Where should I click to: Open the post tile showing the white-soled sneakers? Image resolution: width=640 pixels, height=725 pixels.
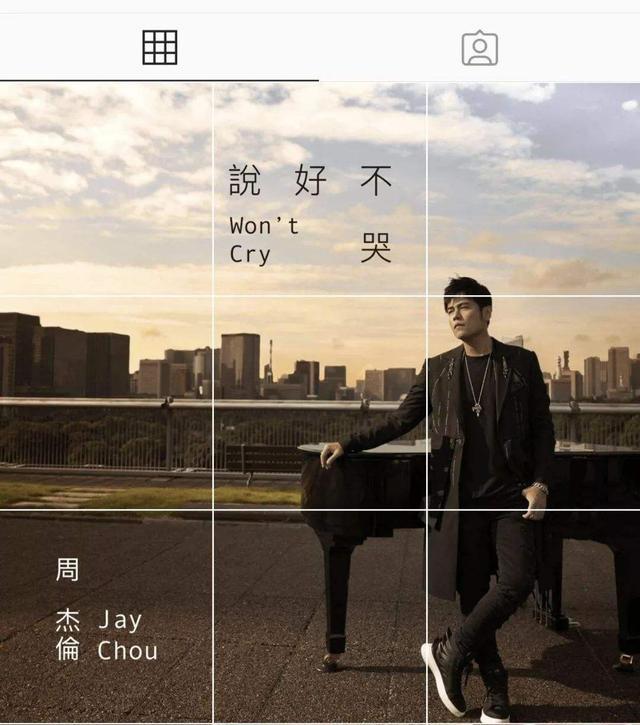coord(533,616)
